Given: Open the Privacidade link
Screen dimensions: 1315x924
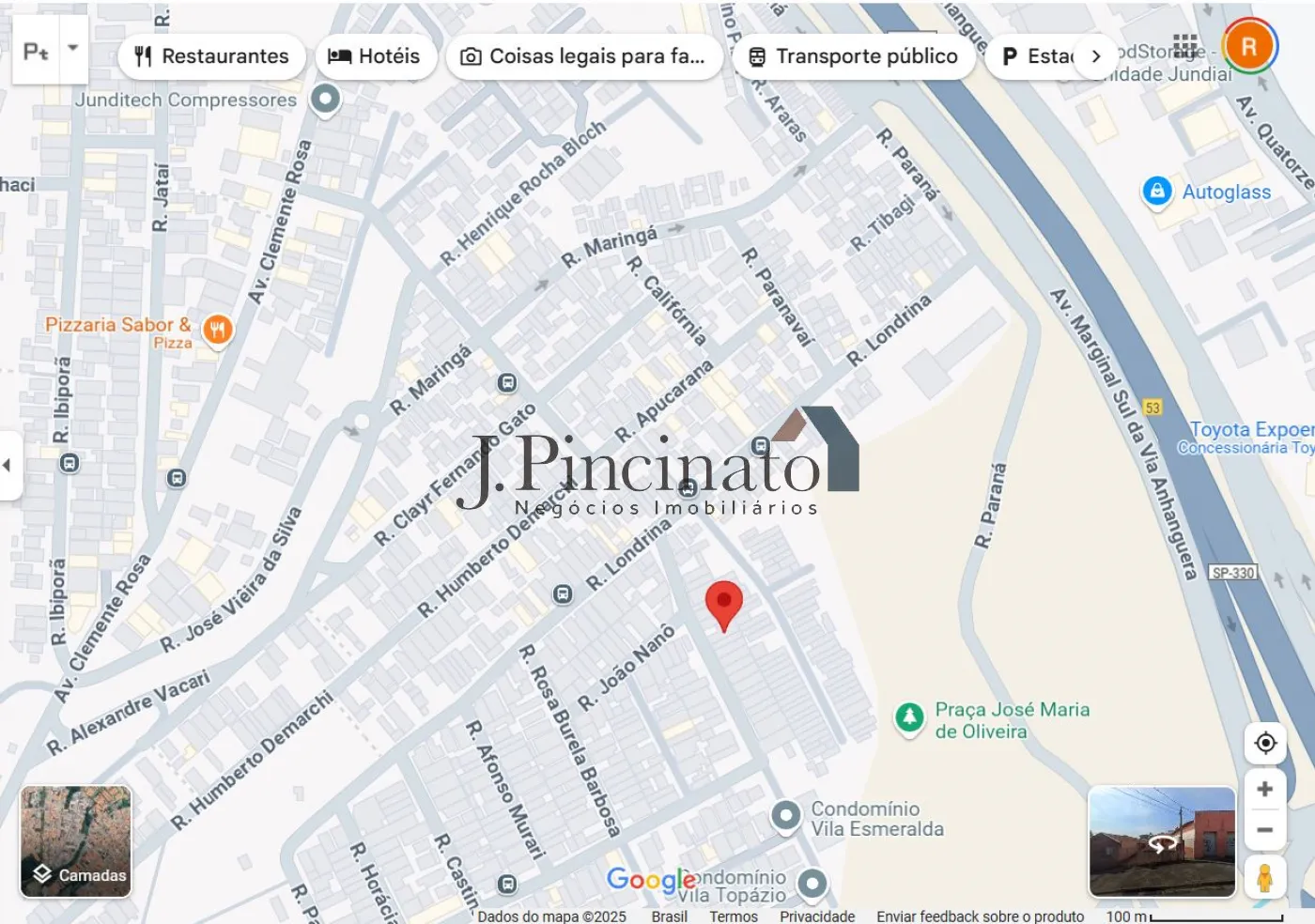Looking at the screenshot, I should point(817,916).
